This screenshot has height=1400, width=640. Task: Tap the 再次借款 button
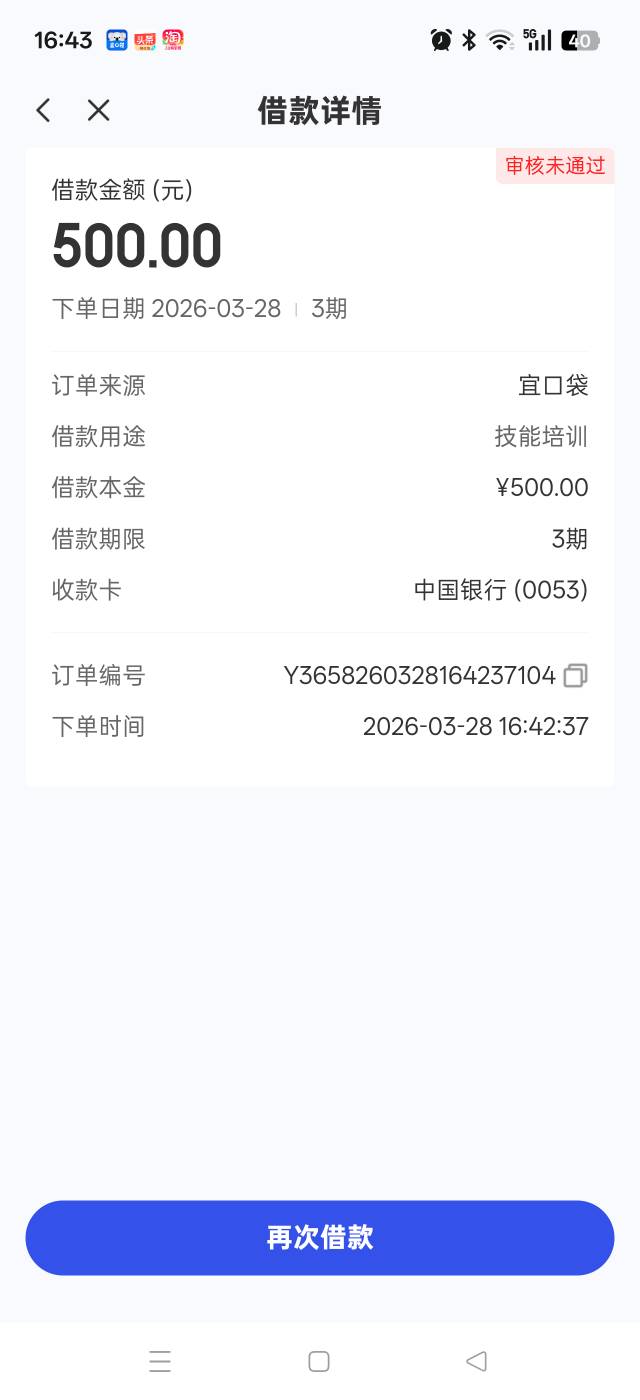click(x=320, y=1238)
